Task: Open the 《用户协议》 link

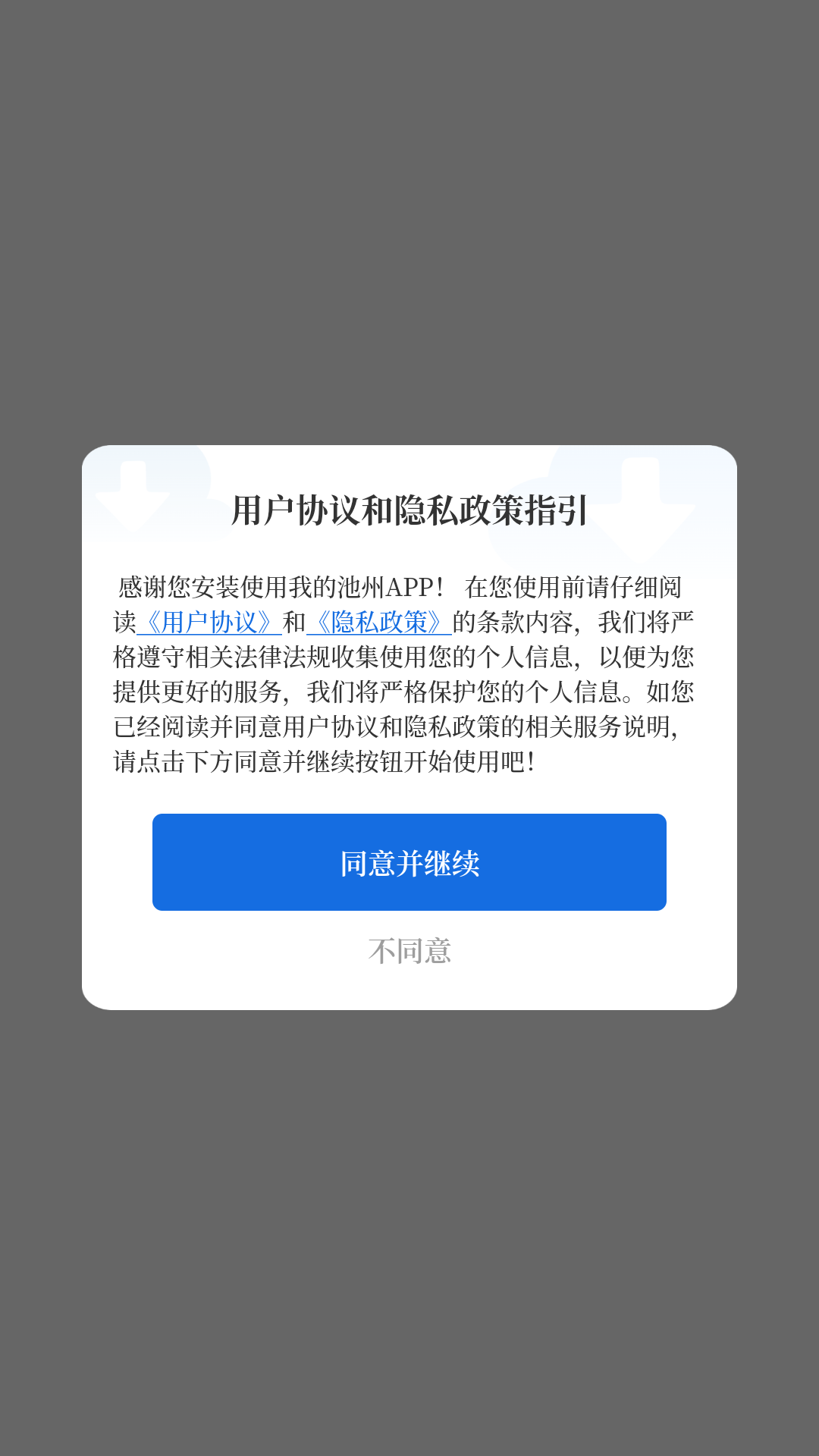Action: coord(209,623)
